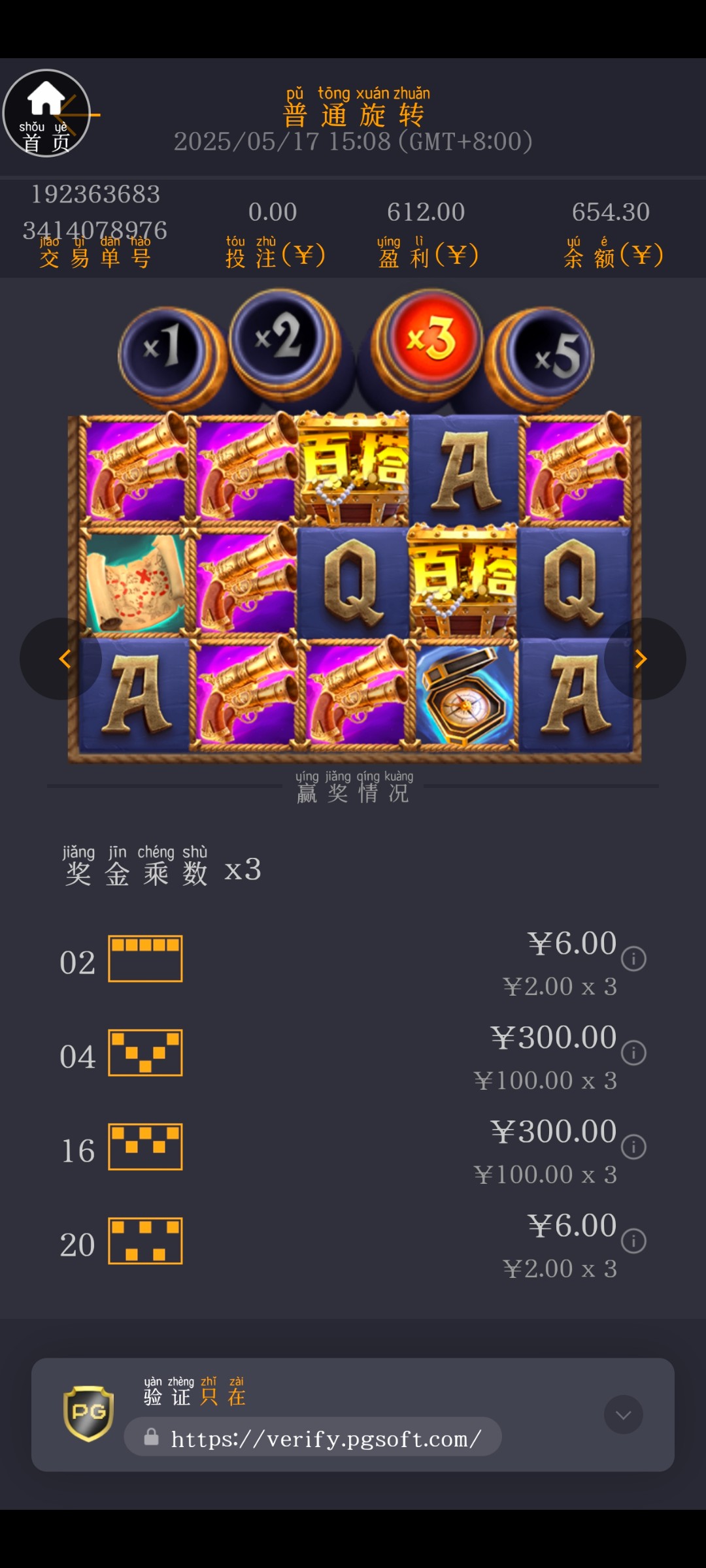706x1568 pixels.
Task: Open info for payline 16 win
Action: tap(633, 1147)
